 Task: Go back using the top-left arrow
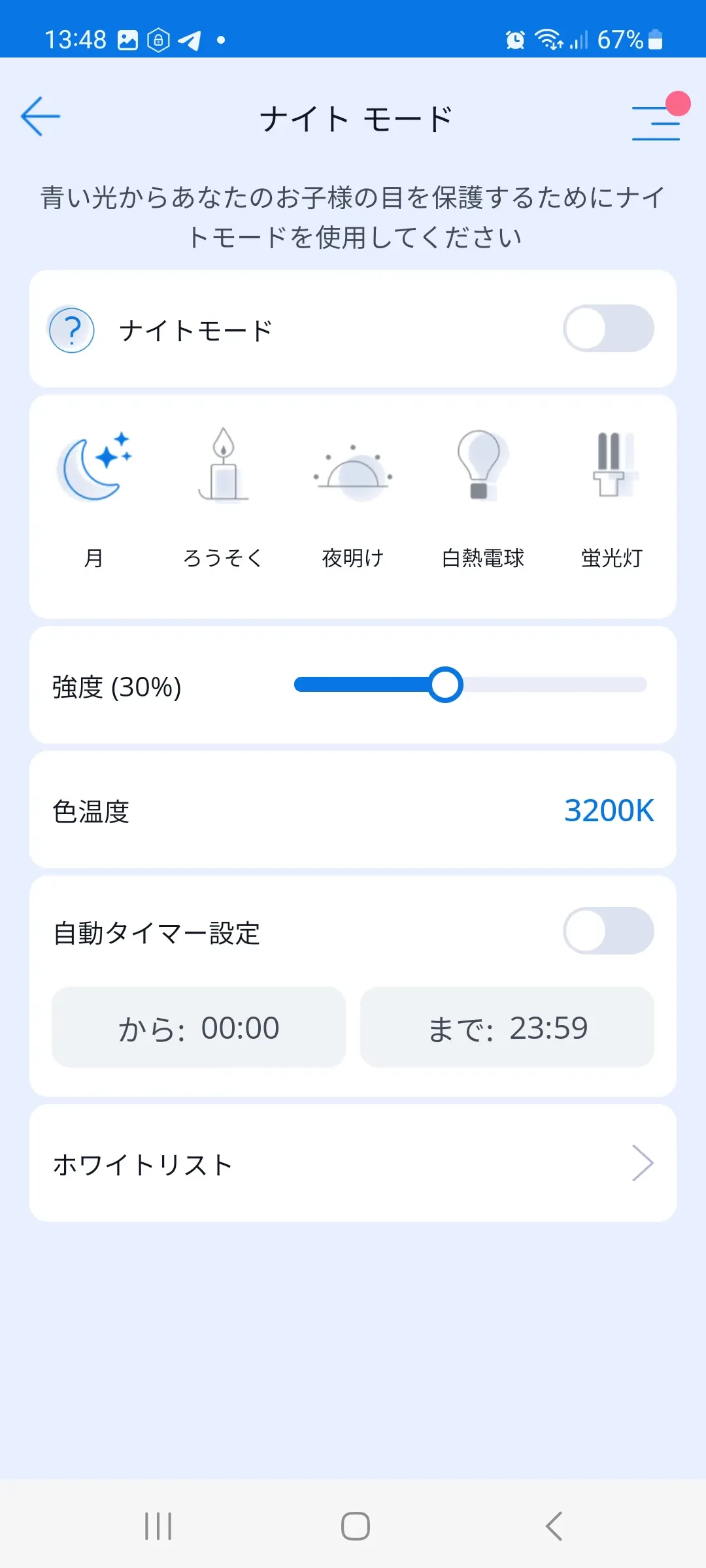click(x=41, y=117)
